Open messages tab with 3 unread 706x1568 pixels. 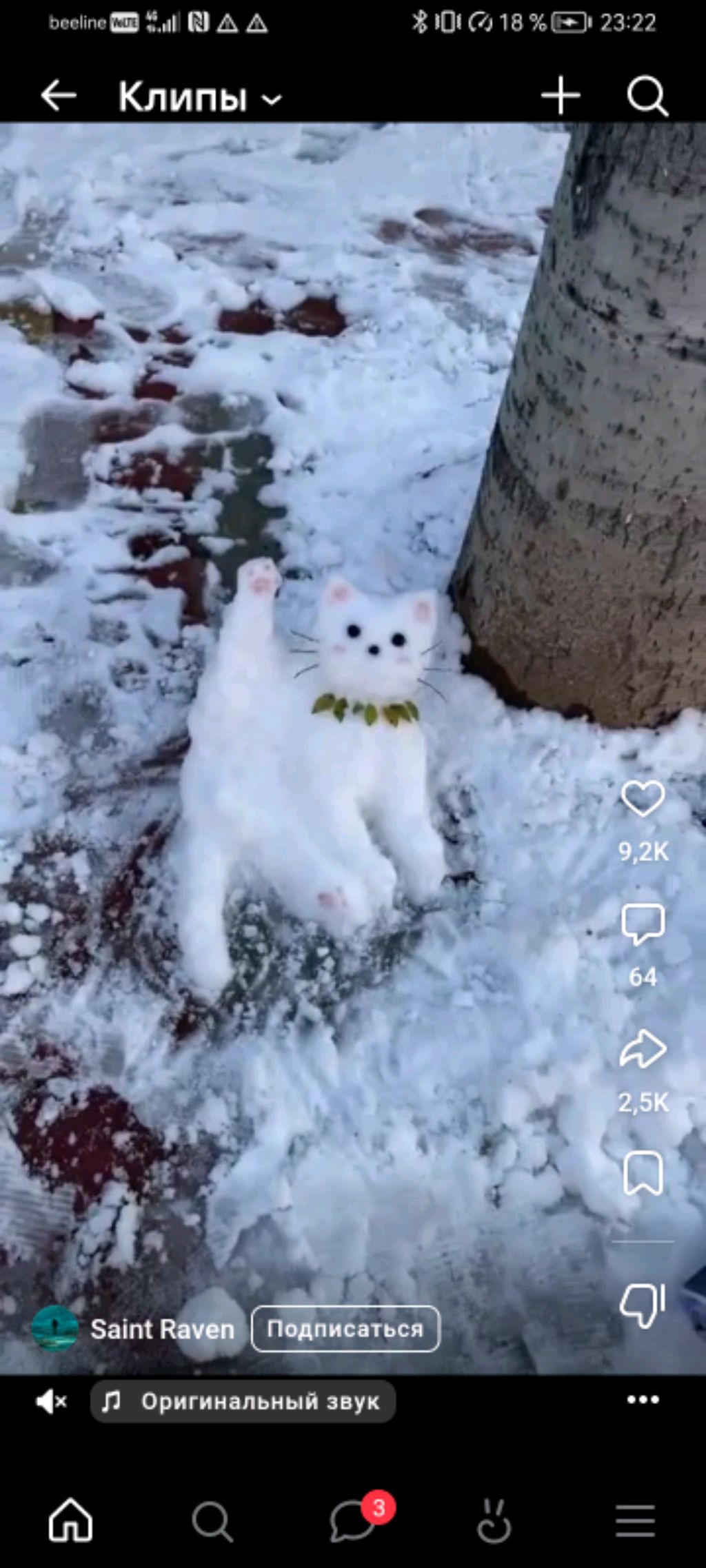(x=353, y=1521)
